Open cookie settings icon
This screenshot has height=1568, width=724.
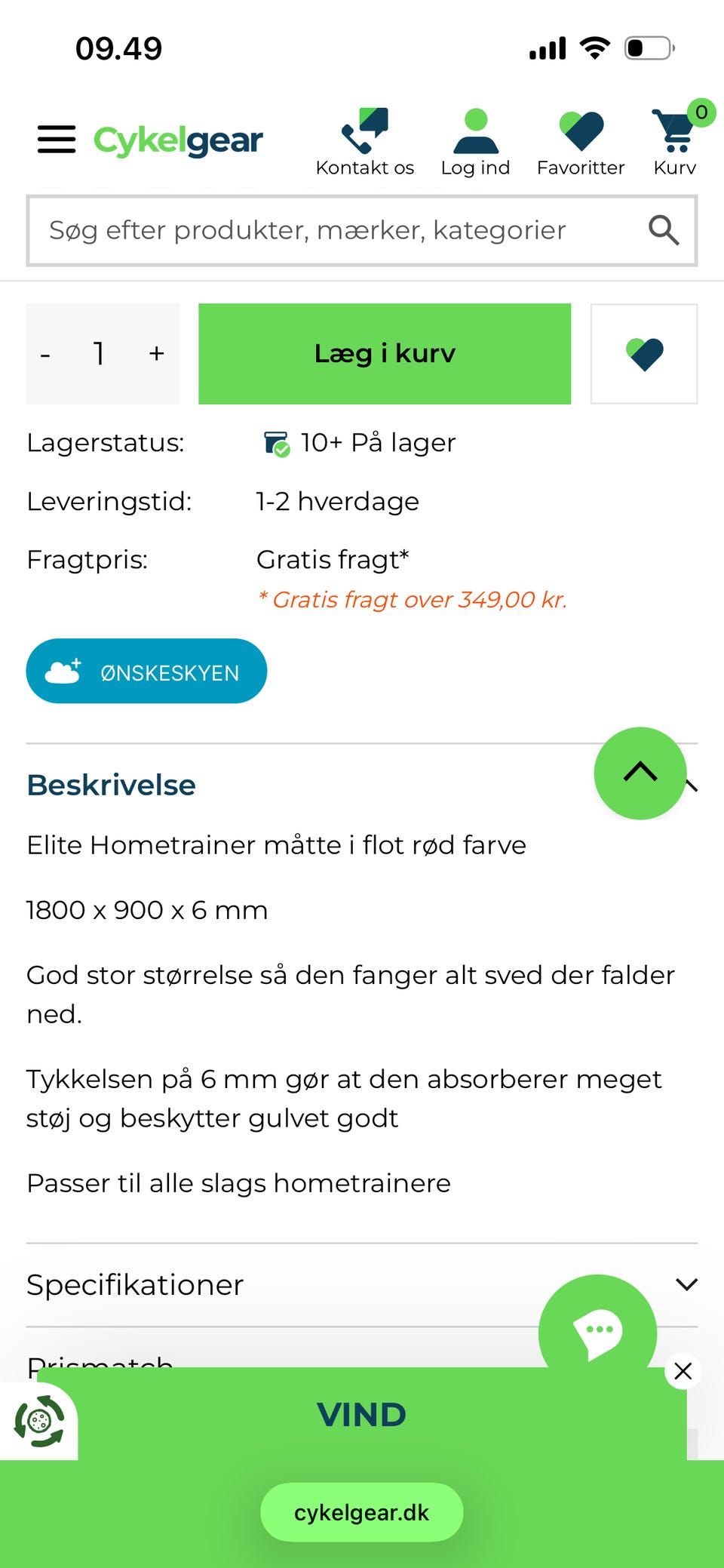point(39,1422)
